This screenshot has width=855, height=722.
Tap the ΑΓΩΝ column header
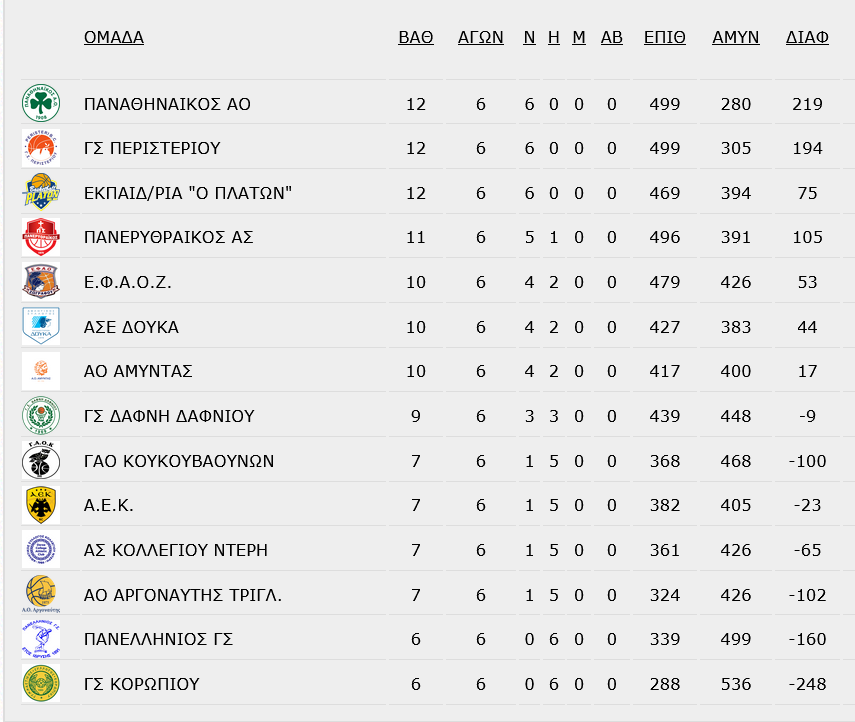pyautogui.click(x=480, y=37)
